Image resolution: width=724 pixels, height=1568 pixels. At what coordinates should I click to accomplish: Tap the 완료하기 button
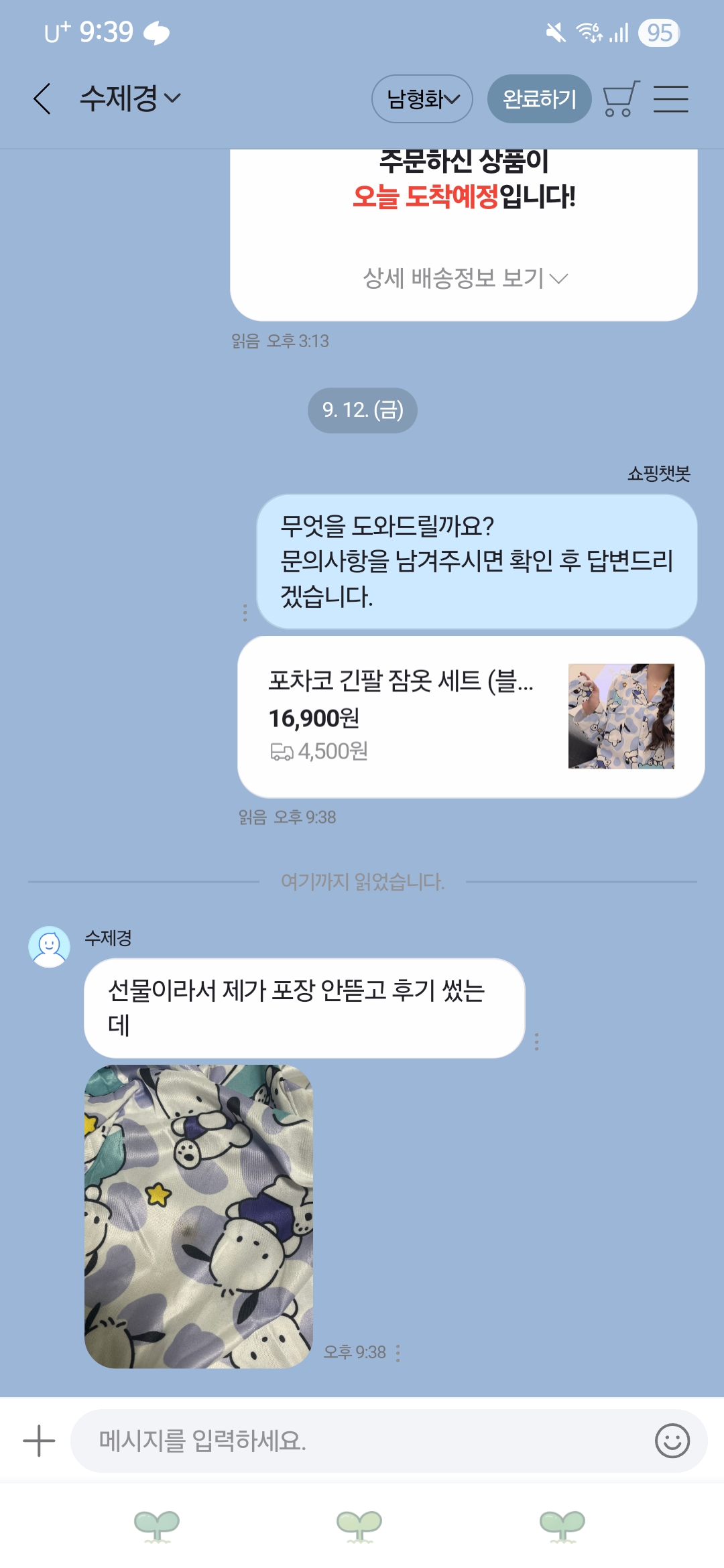[x=539, y=99]
